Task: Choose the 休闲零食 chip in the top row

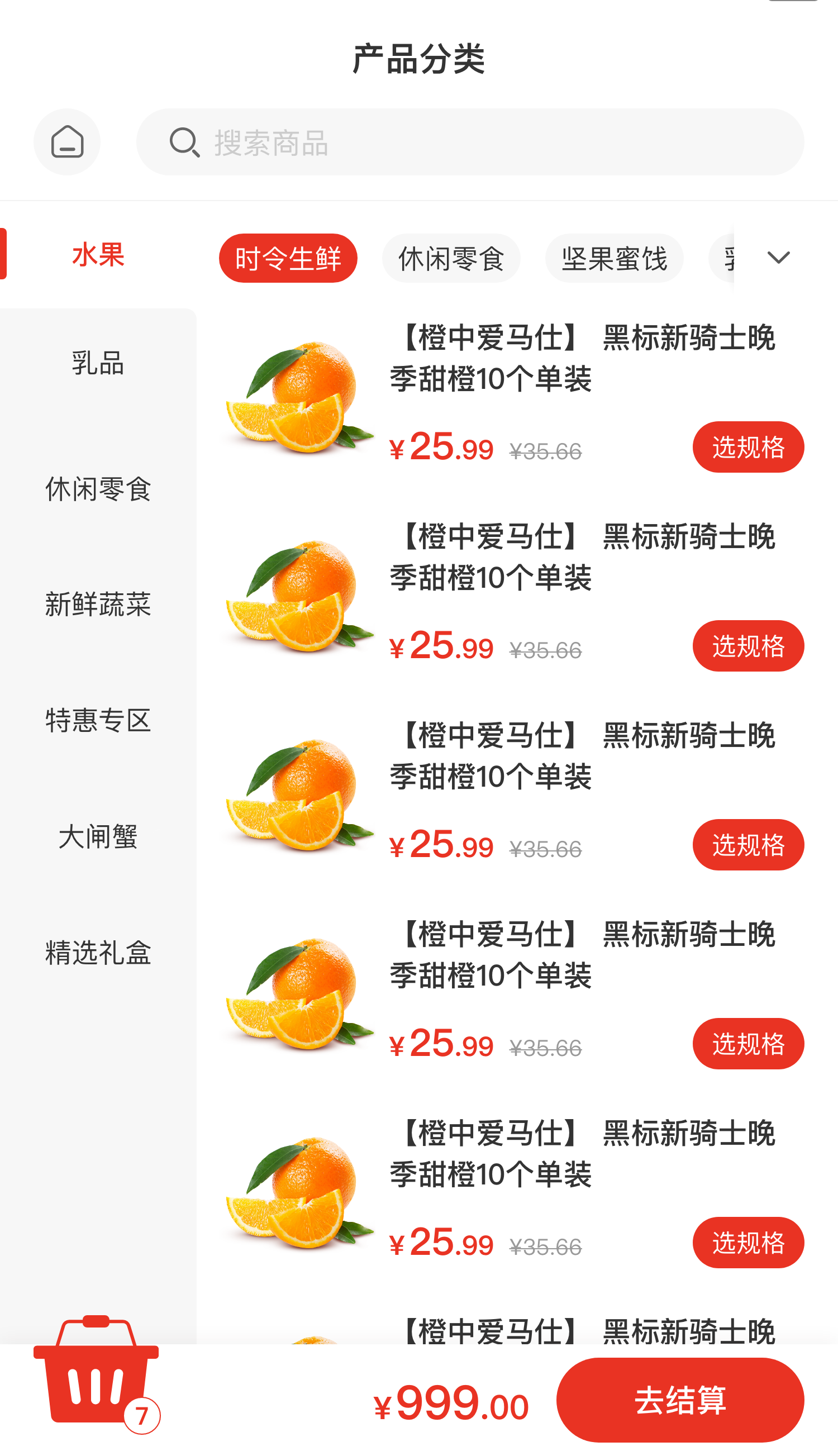Action: pyautogui.click(x=451, y=258)
